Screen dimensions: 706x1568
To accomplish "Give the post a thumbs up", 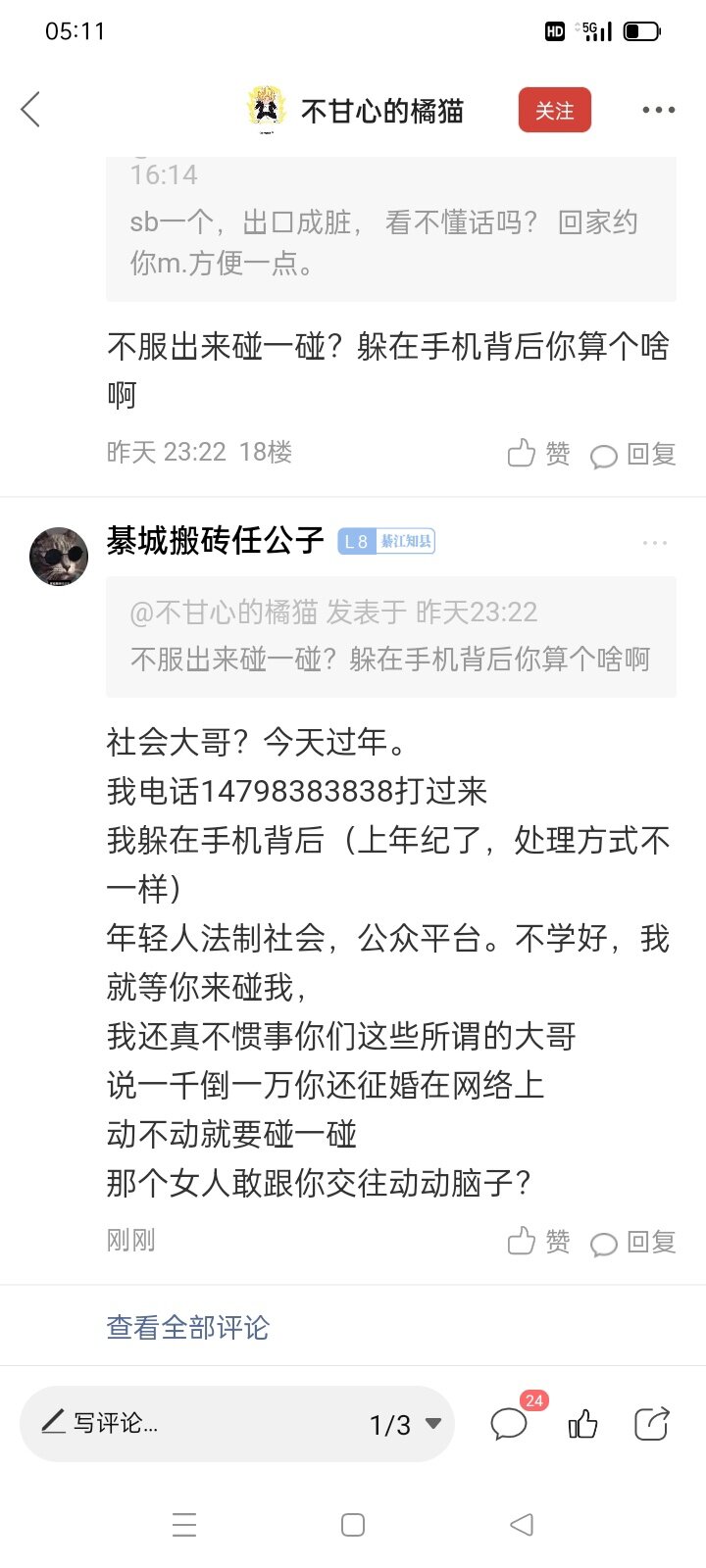I will 583,1423.
